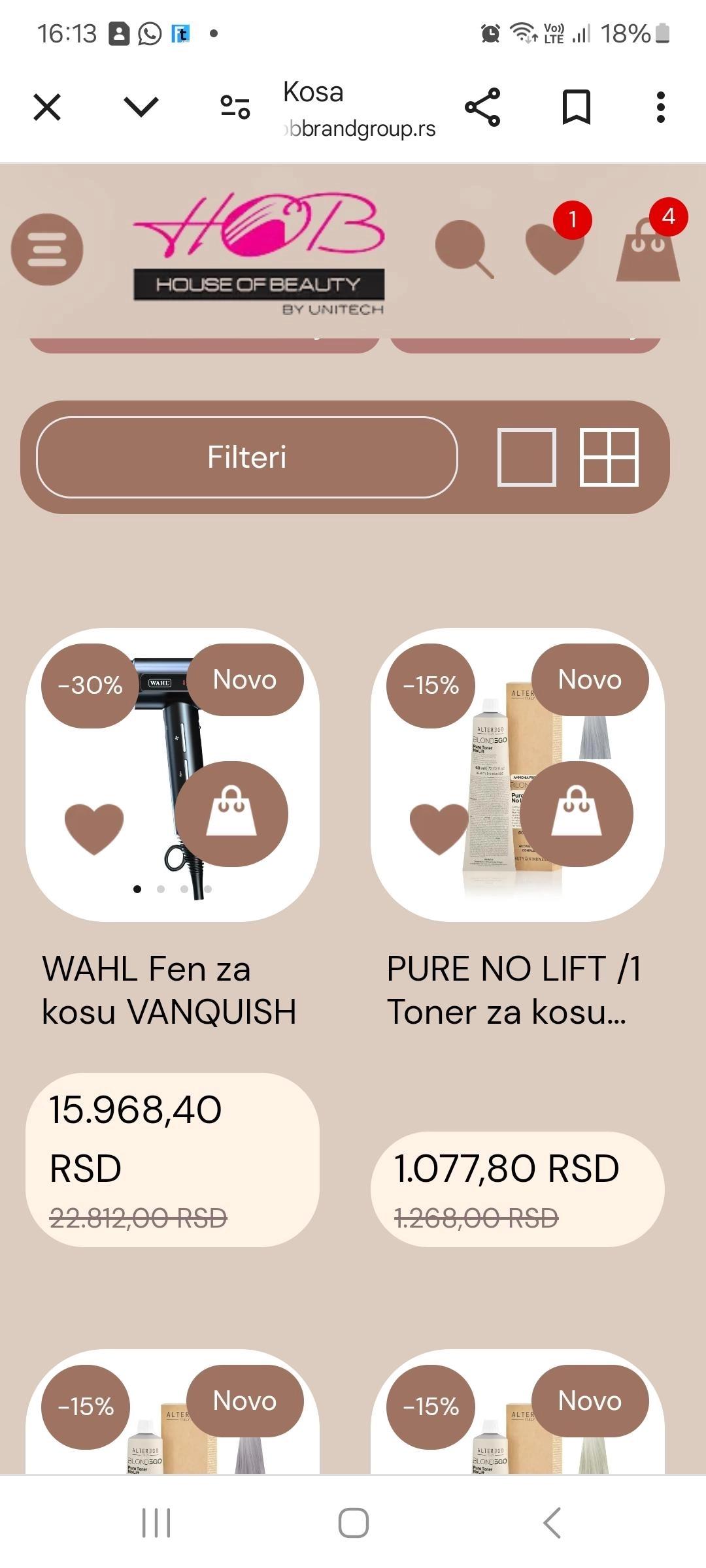Screen dimensions: 706x1568
Task: Minimize the tab with the down chevron
Action: pos(141,107)
